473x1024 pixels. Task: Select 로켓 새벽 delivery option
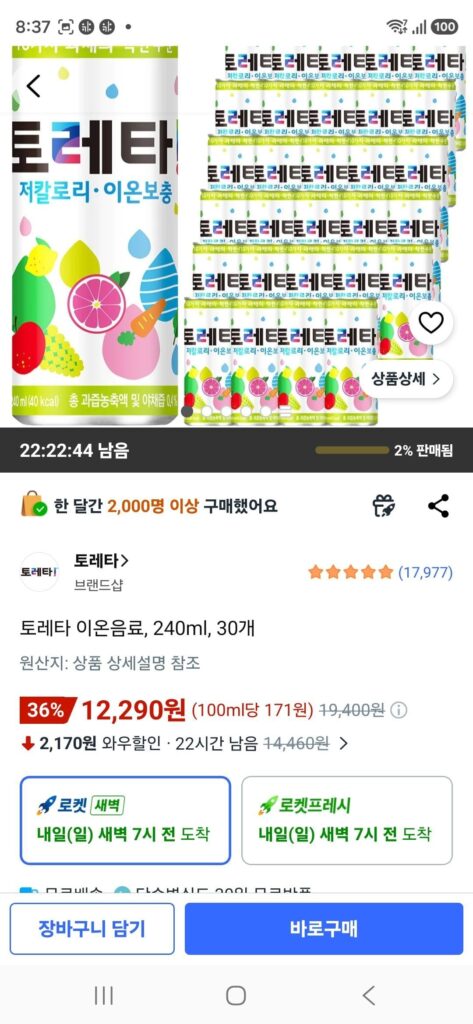tap(125, 820)
